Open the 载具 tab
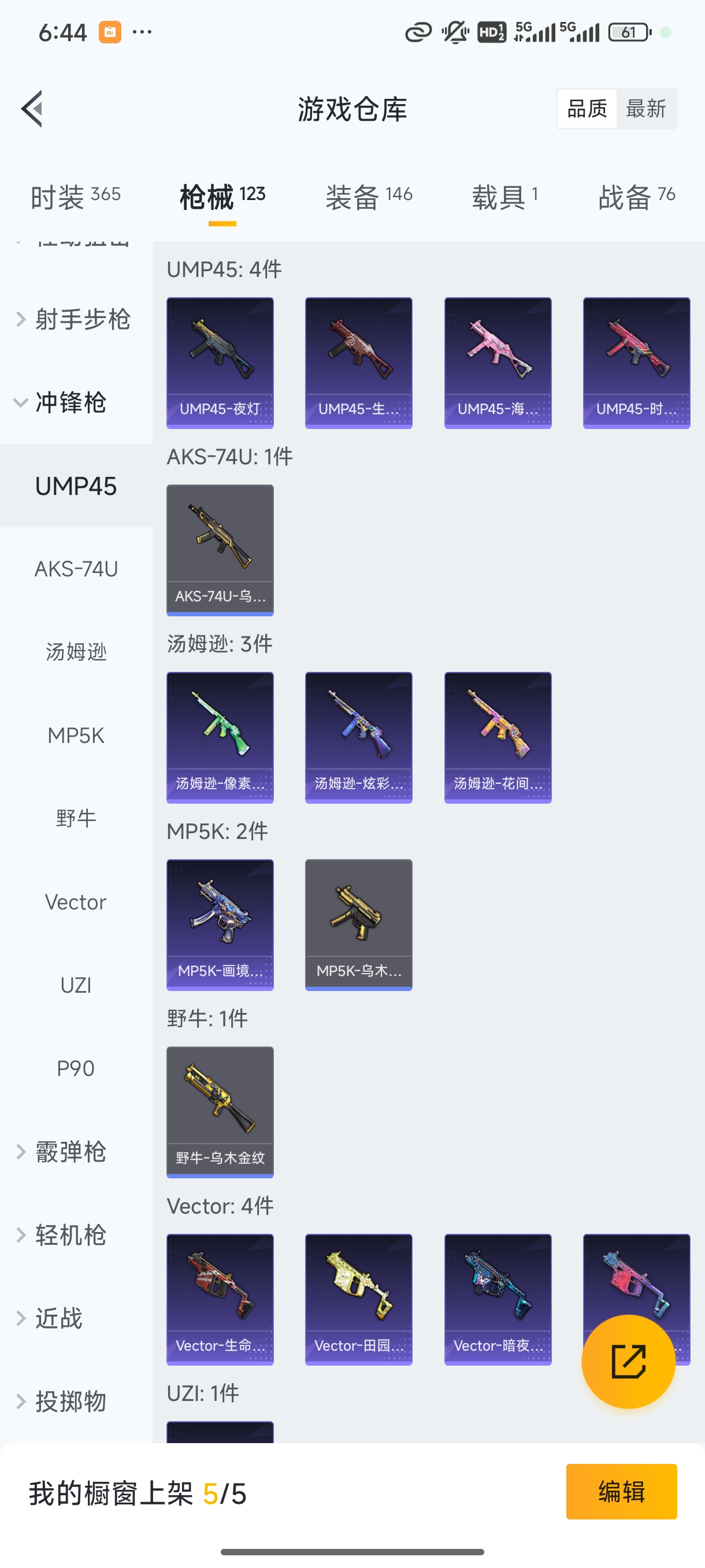The width and height of the screenshot is (705, 1568). pyautogui.click(x=504, y=197)
